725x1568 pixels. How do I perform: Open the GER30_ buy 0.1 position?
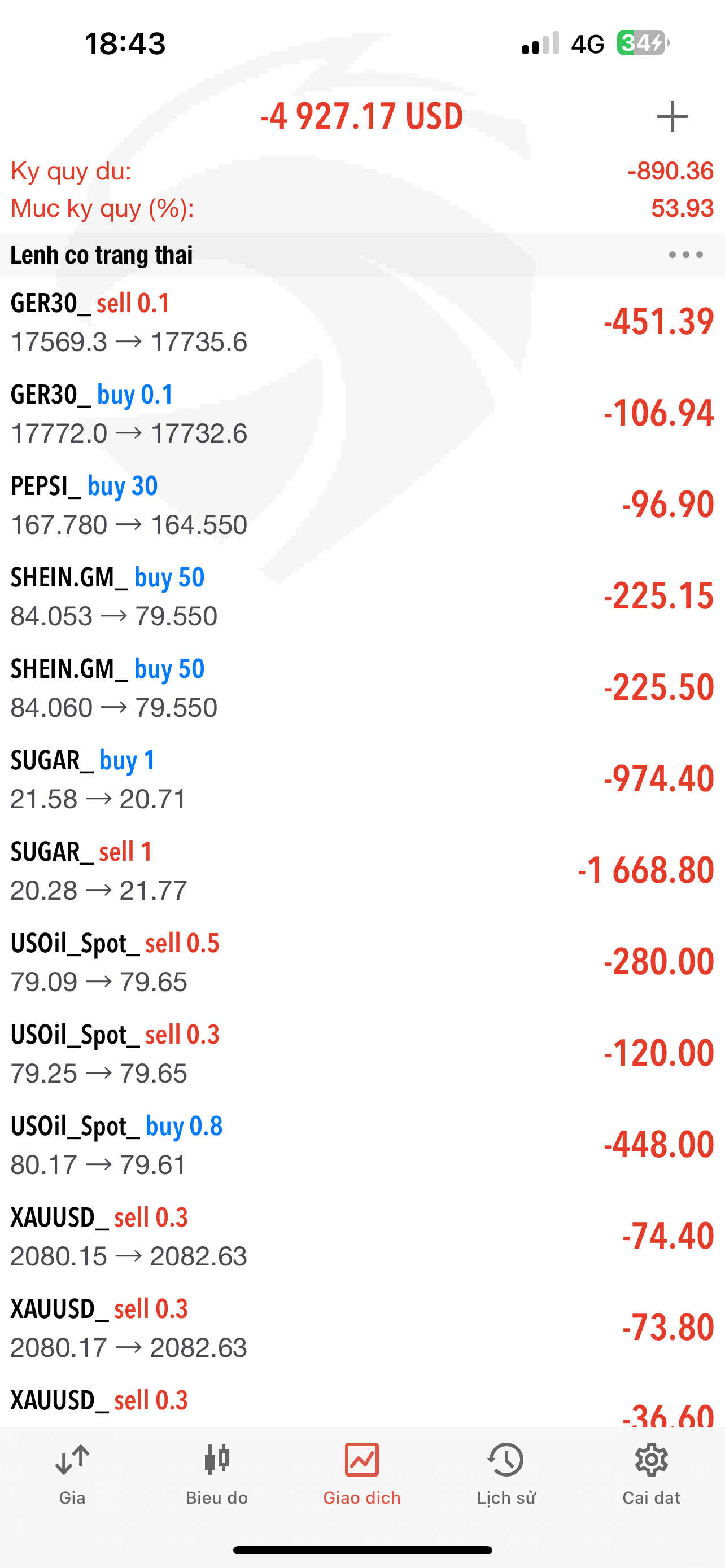(362, 413)
